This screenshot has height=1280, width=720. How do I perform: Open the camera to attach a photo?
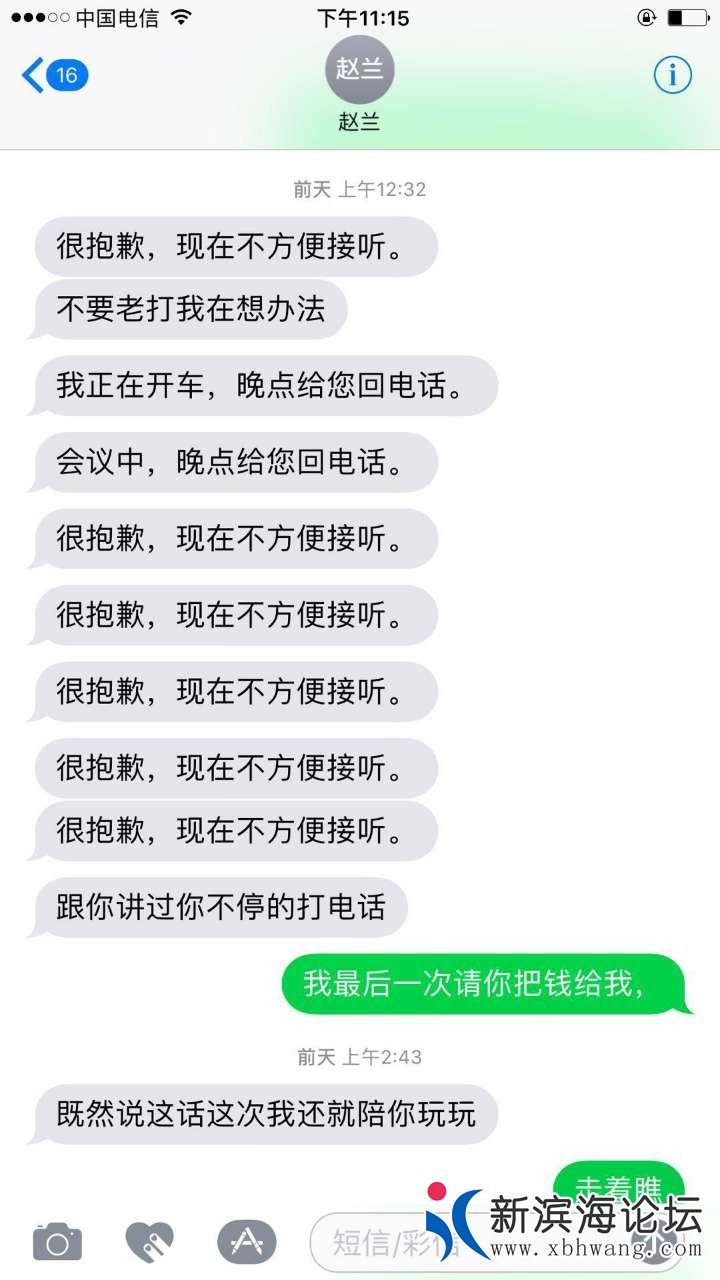coord(57,1242)
